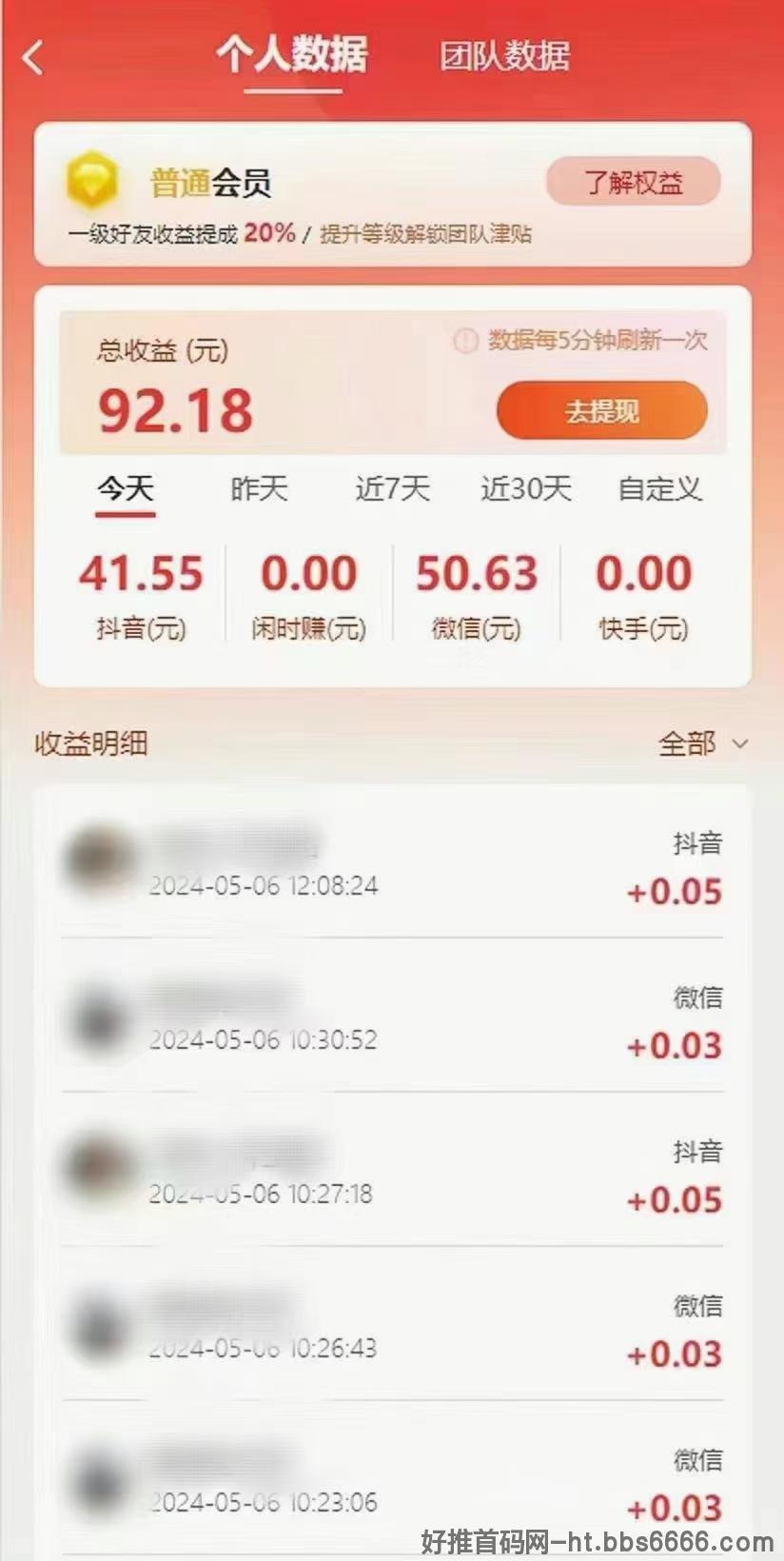Image resolution: width=784 pixels, height=1561 pixels.
Task: Tap 去提现 to withdraw earnings
Action: point(601,411)
